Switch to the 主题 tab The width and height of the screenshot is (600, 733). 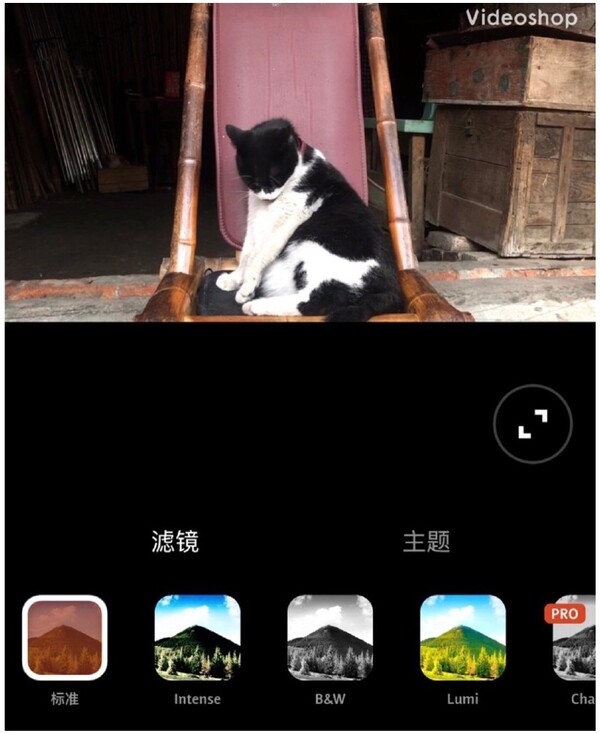click(426, 541)
